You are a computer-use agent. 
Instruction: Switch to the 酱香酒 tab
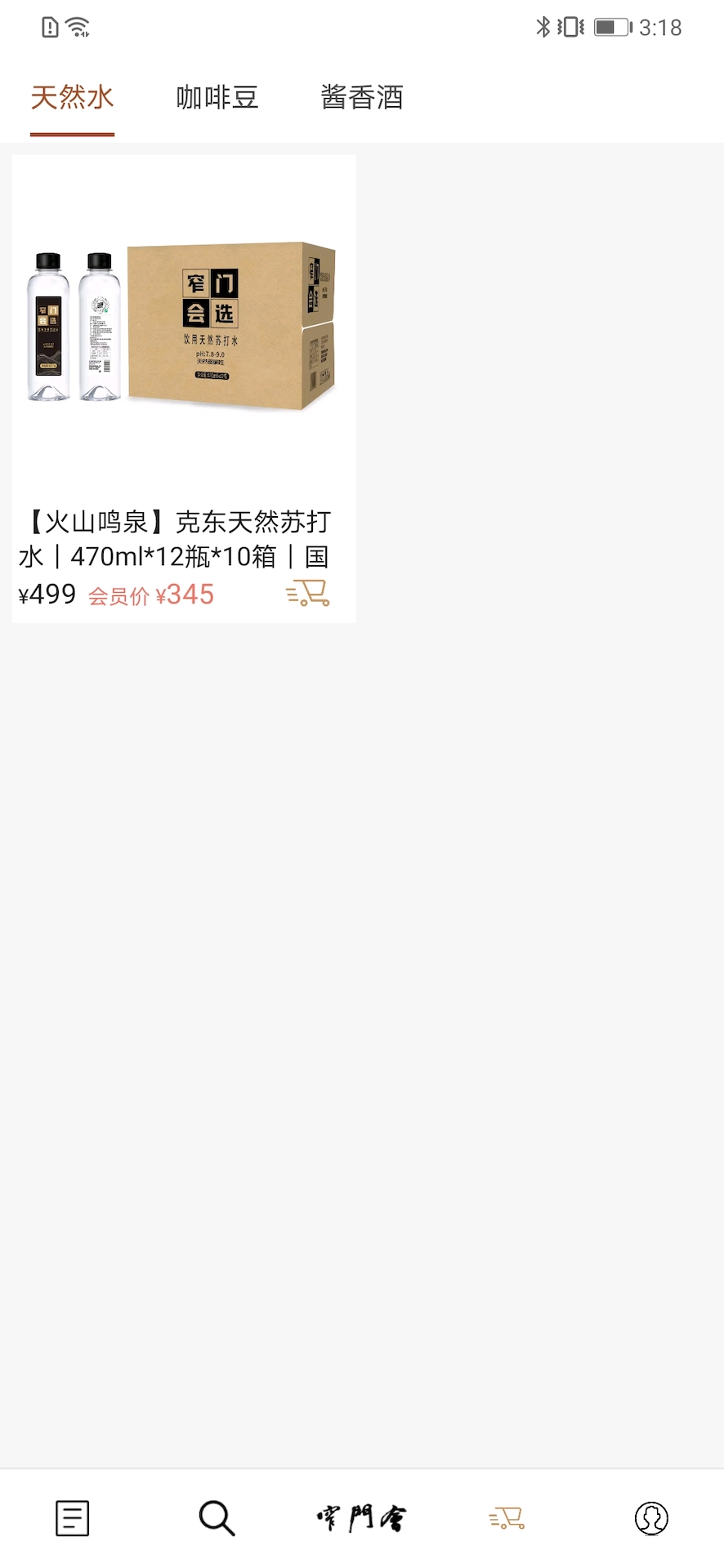pos(362,97)
